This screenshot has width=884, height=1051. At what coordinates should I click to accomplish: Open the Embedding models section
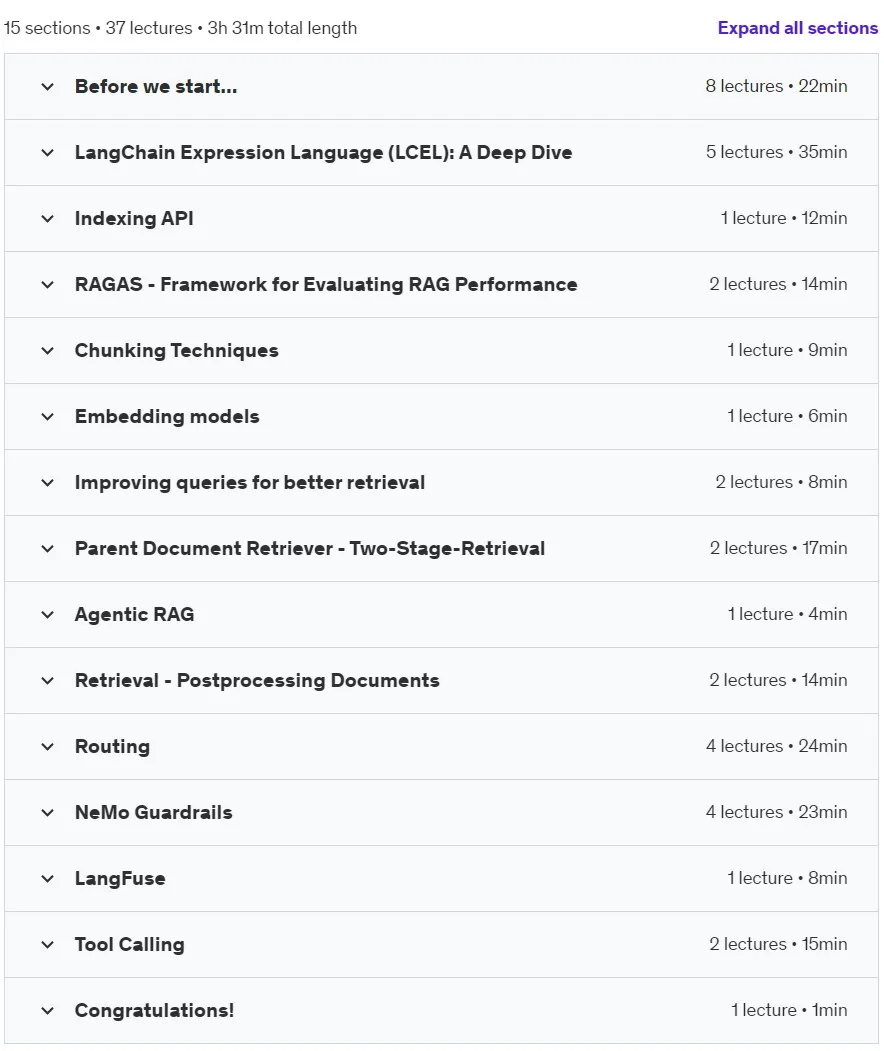pyautogui.click(x=441, y=416)
